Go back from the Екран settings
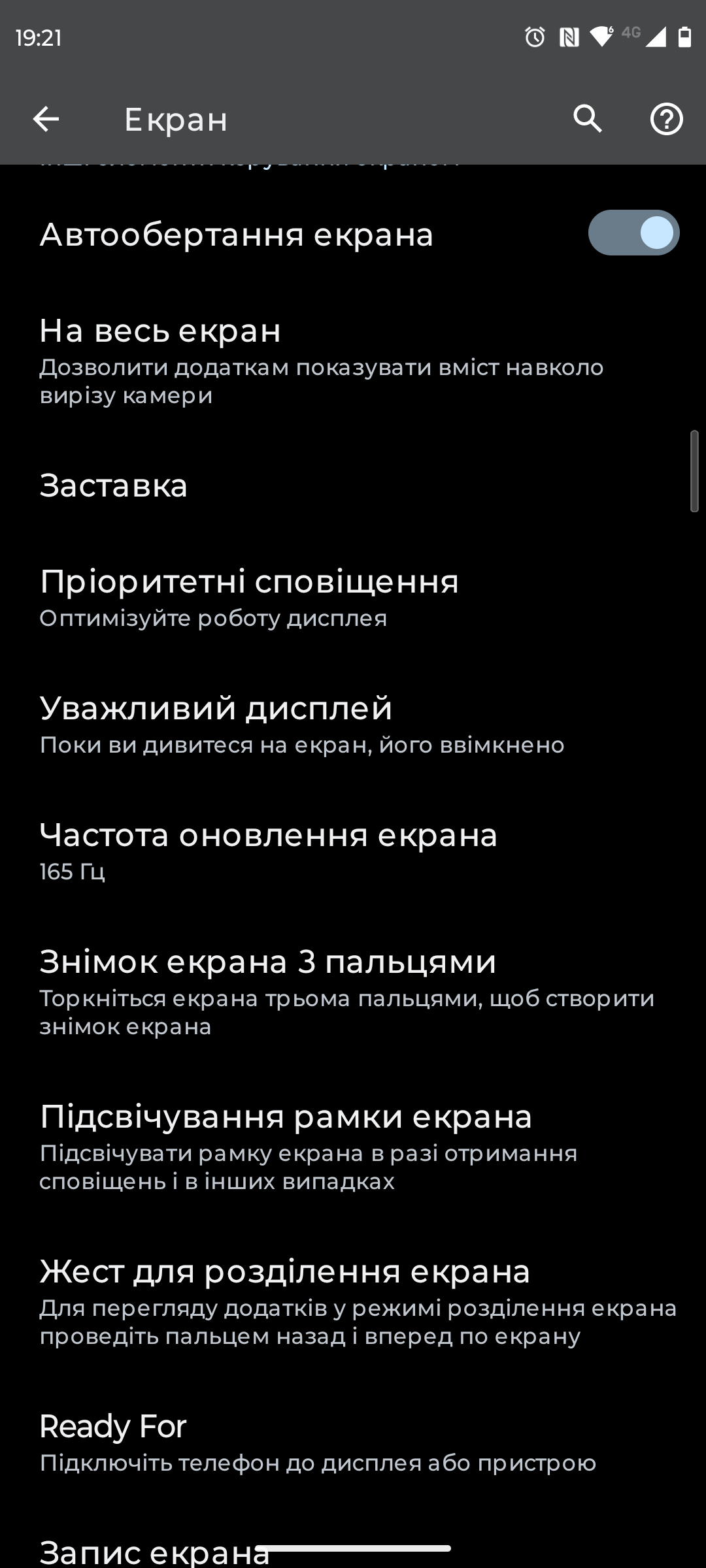The image size is (706, 1568). pos(46,120)
